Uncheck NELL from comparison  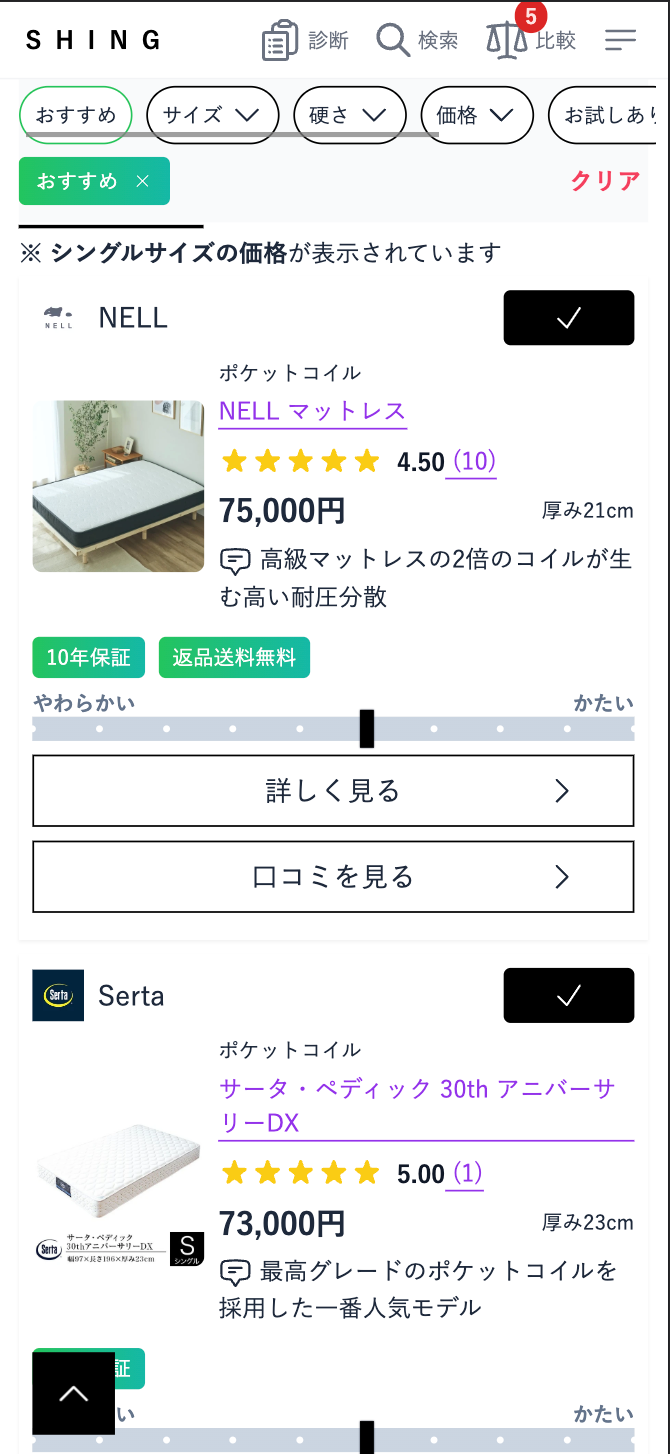point(568,318)
